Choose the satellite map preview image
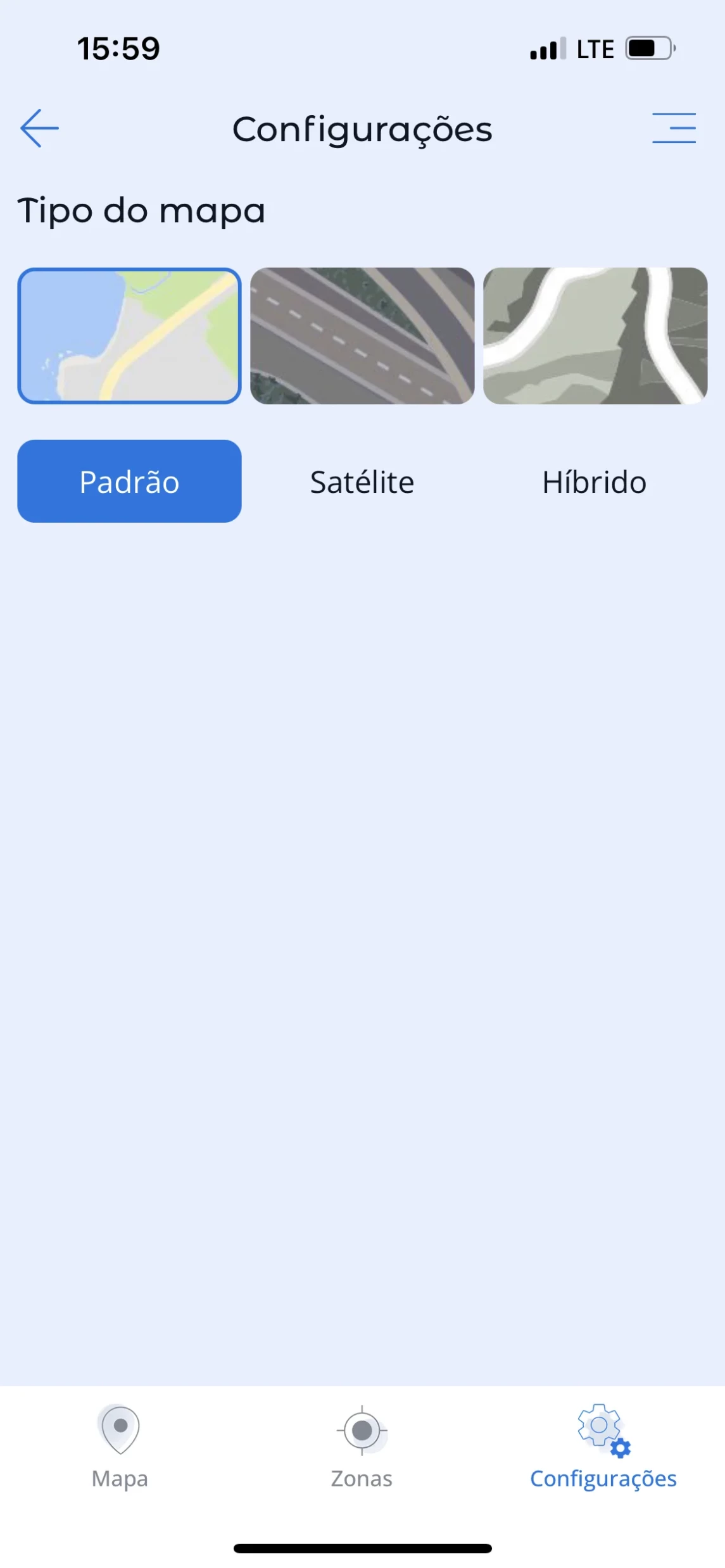 tap(362, 335)
